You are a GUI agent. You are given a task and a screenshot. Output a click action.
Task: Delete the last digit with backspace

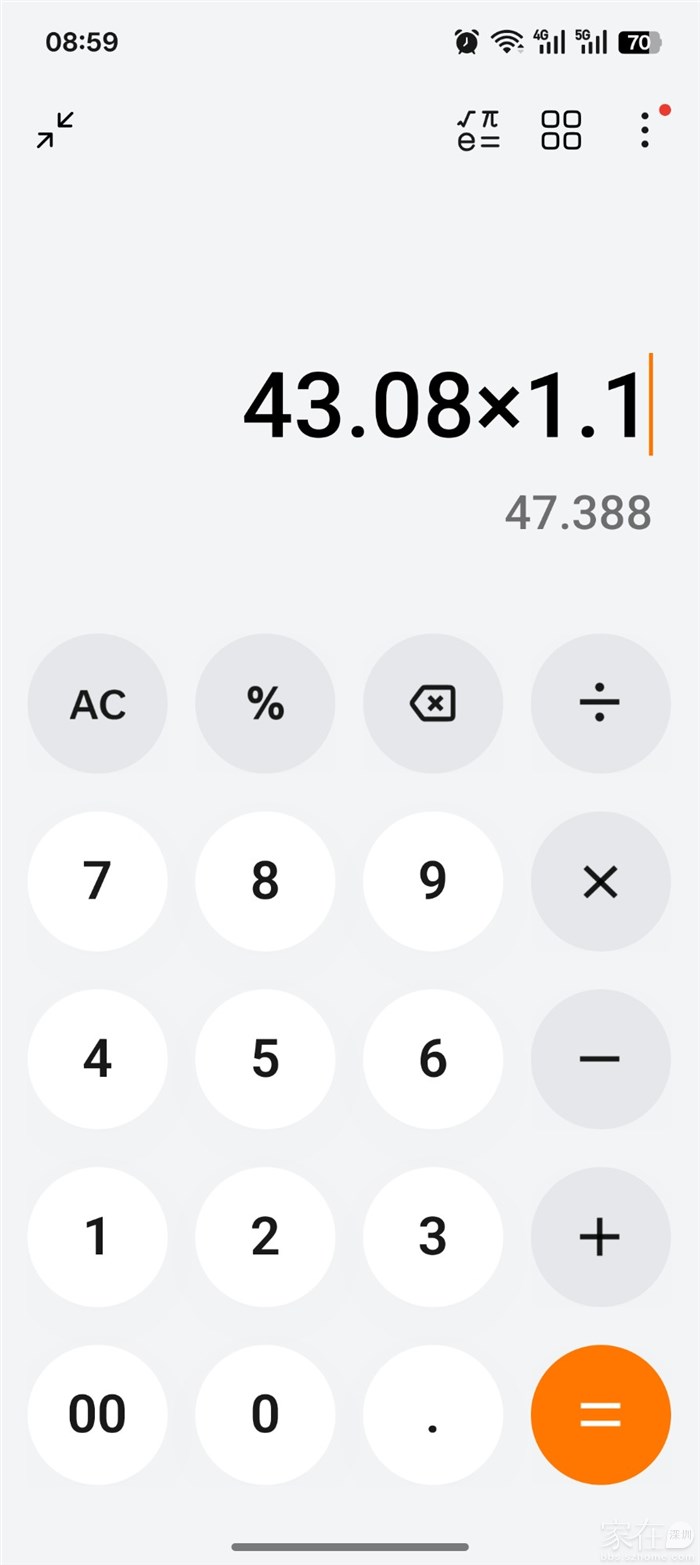coord(433,704)
